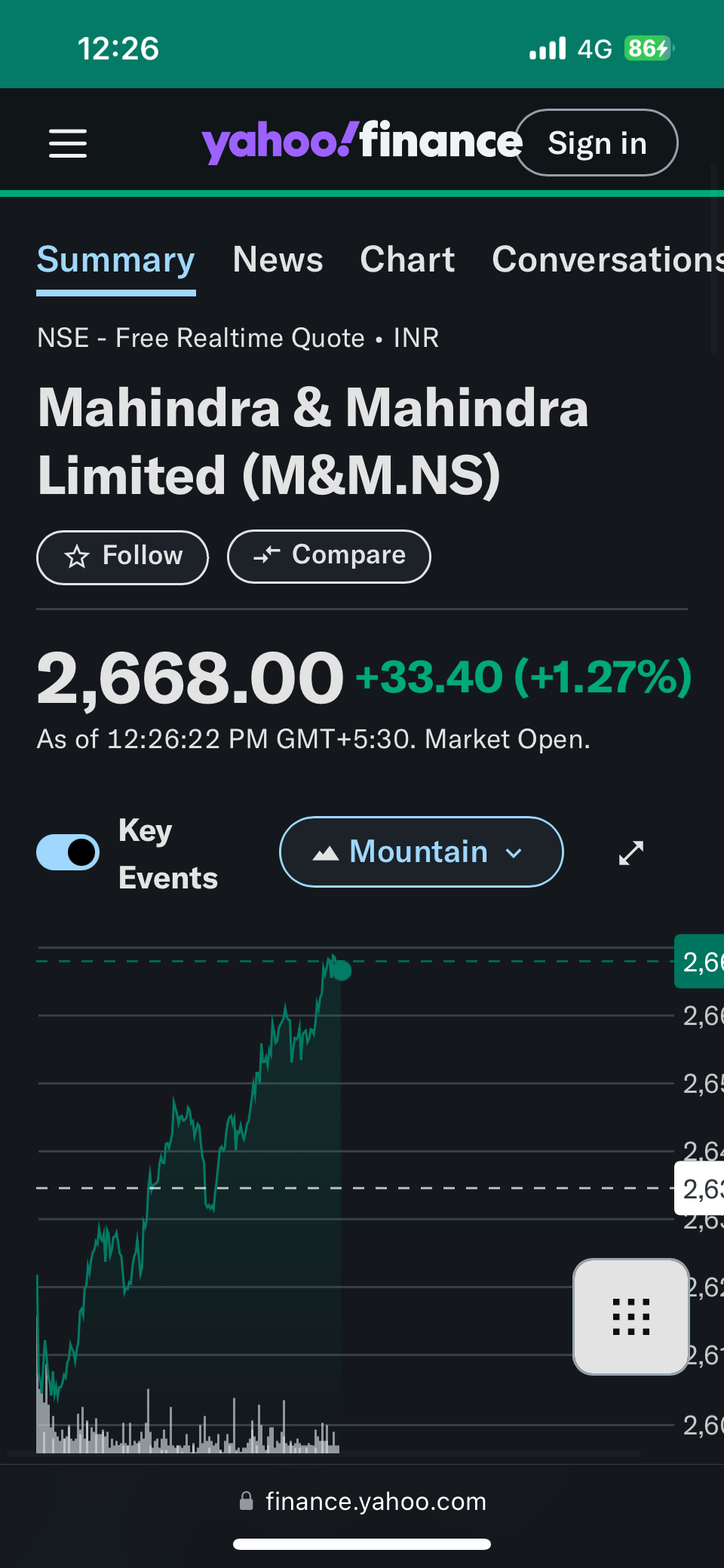Compare this stock with others

329,556
